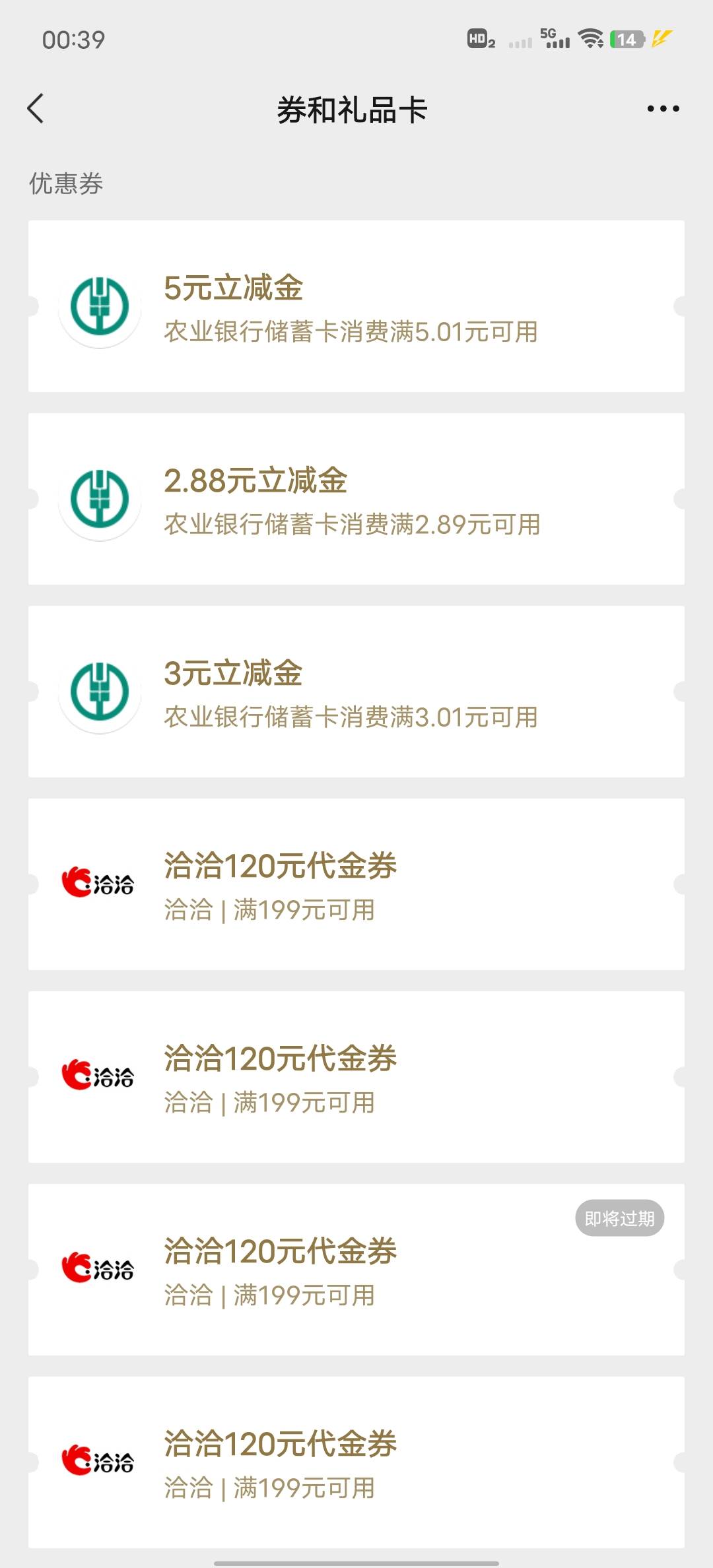The height and width of the screenshot is (1568, 713).
Task: Open the 5元立减金 coupon
Action: [356, 306]
